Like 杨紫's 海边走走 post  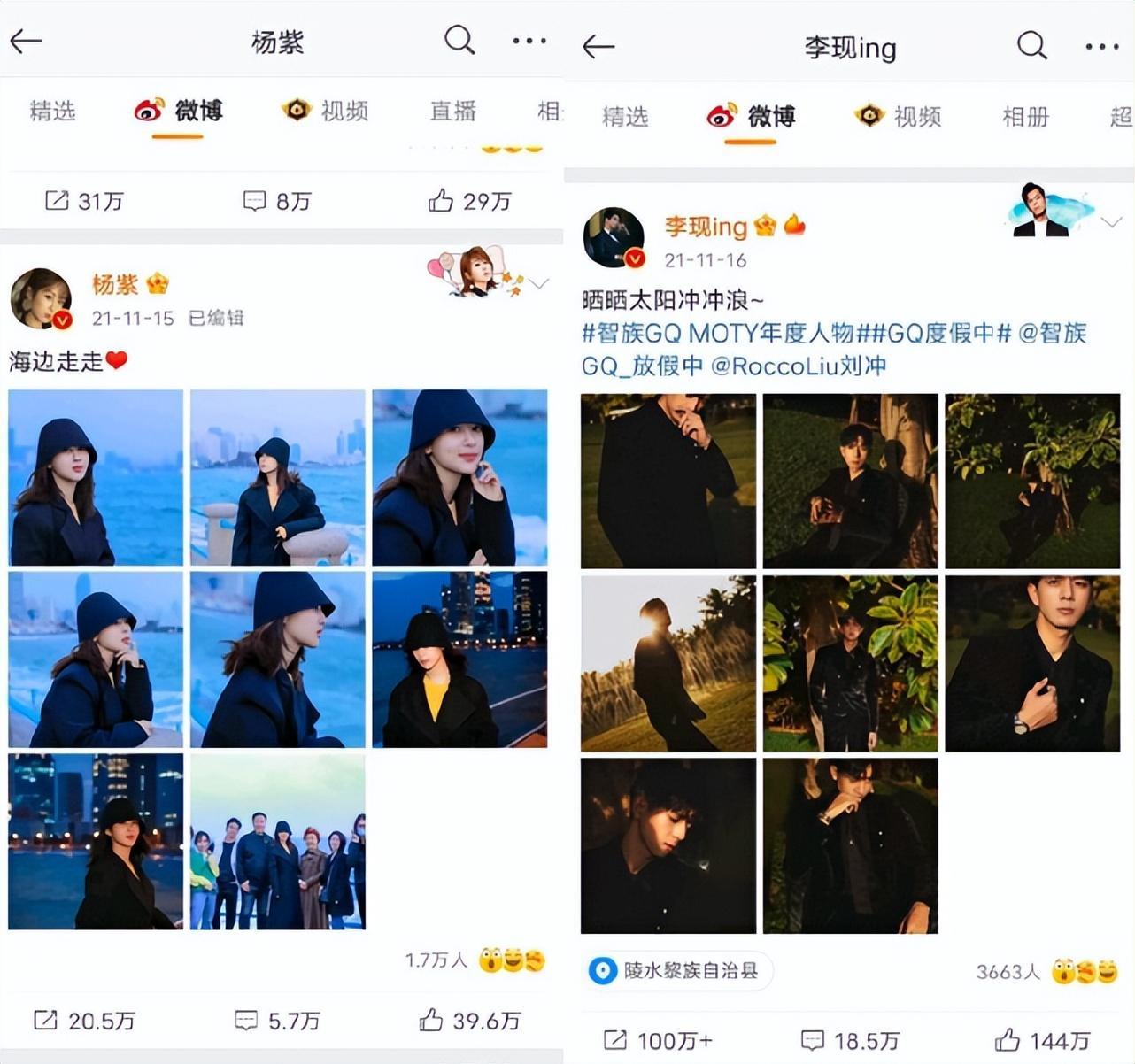click(x=470, y=1021)
